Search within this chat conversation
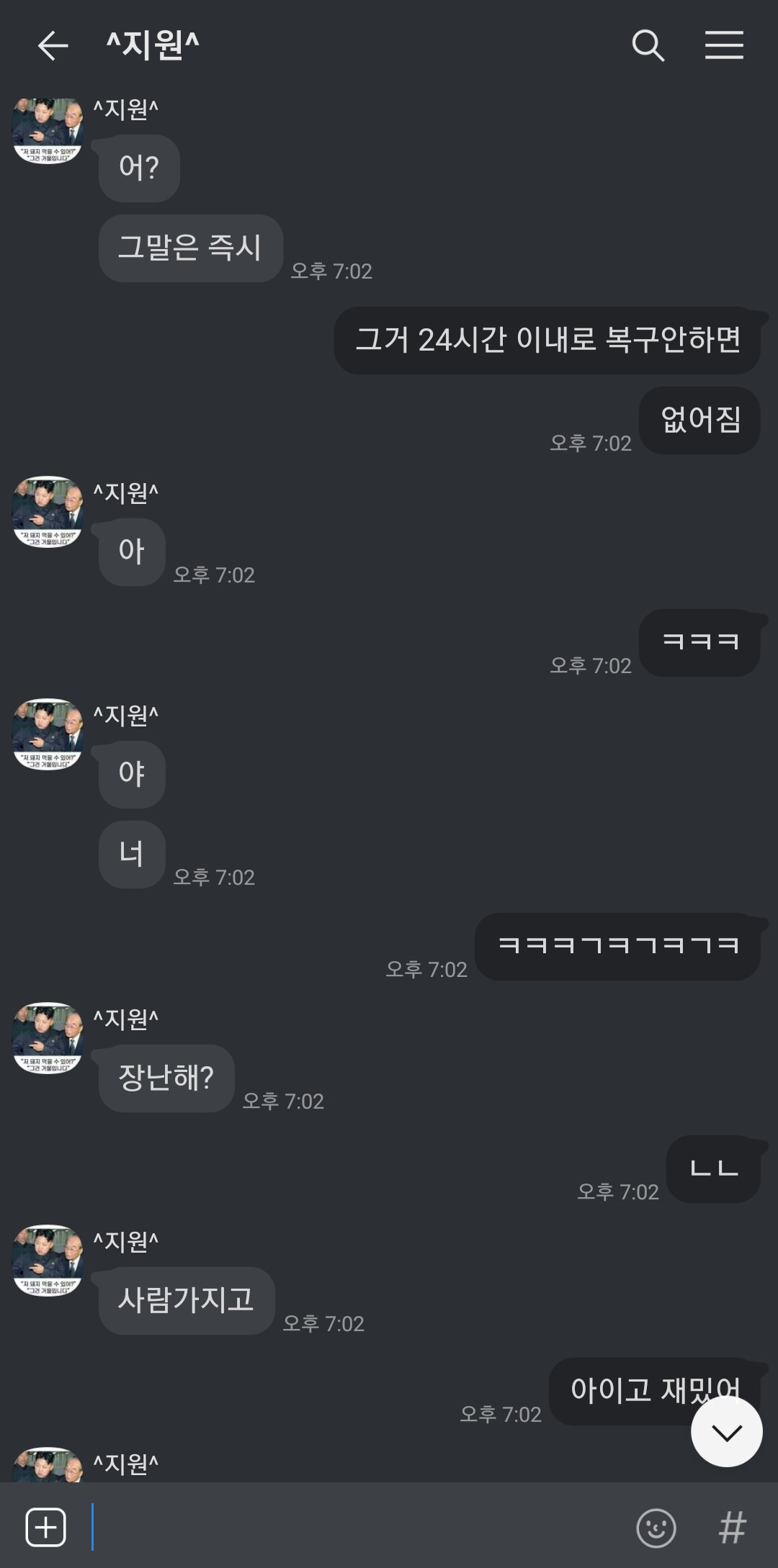The width and height of the screenshot is (778, 1568). point(648,46)
